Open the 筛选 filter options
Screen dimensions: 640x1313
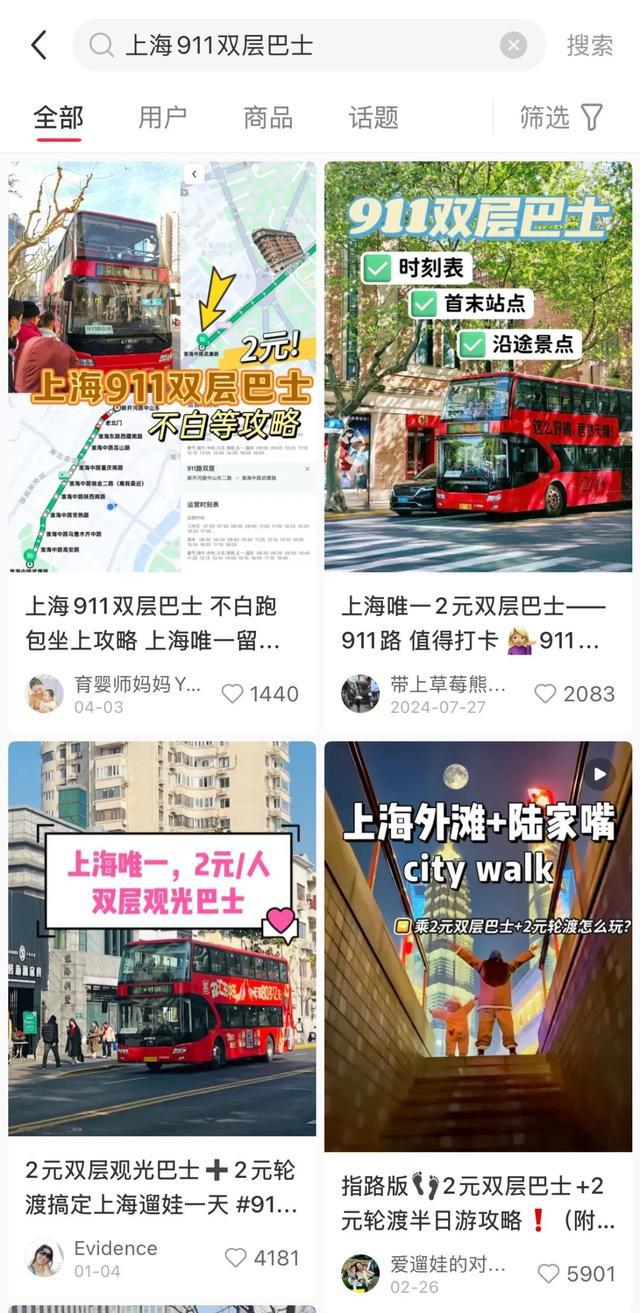561,118
